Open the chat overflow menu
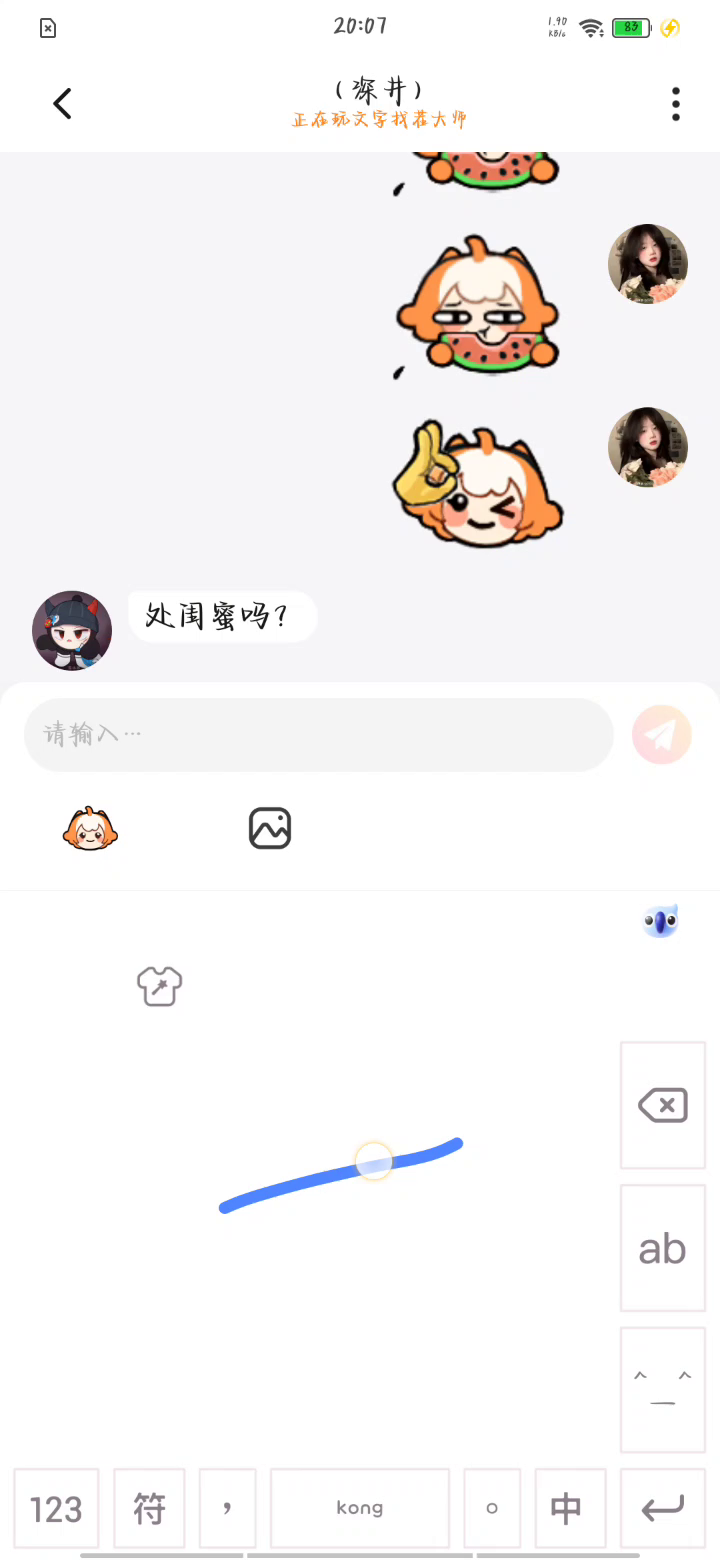The width and height of the screenshot is (720, 1560). tap(676, 104)
